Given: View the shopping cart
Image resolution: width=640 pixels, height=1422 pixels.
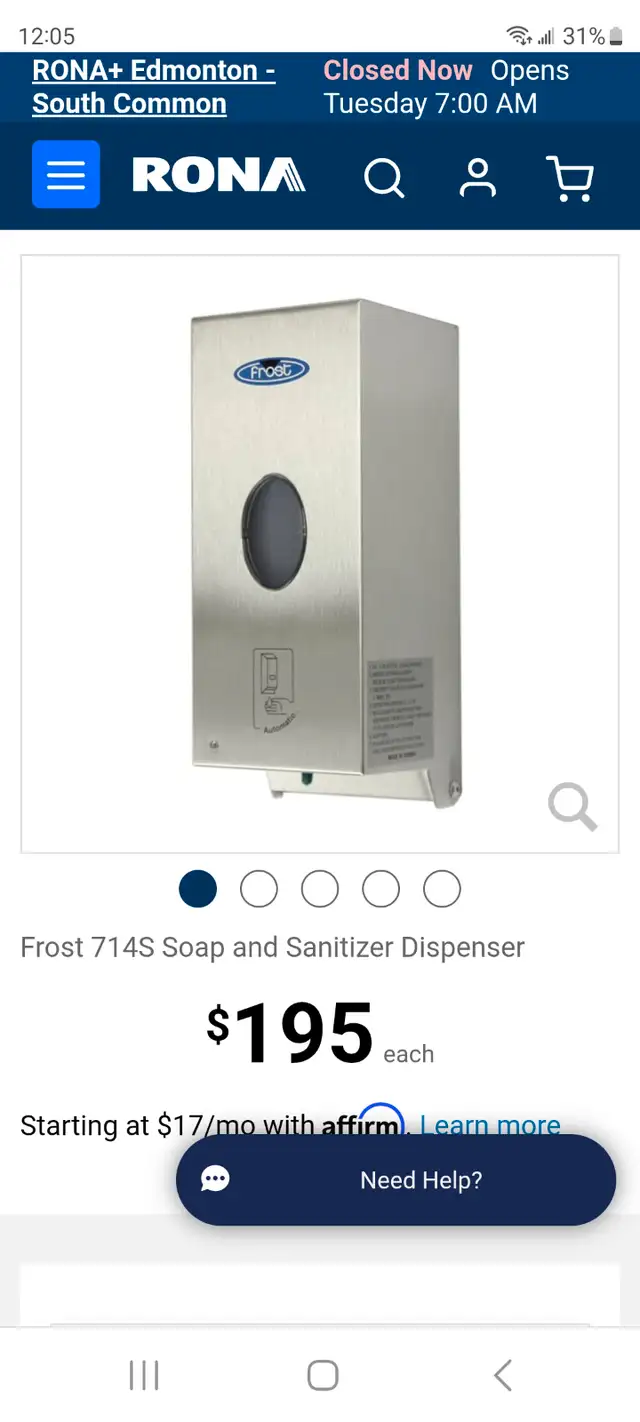Looking at the screenshot, I should click(571, 178).
